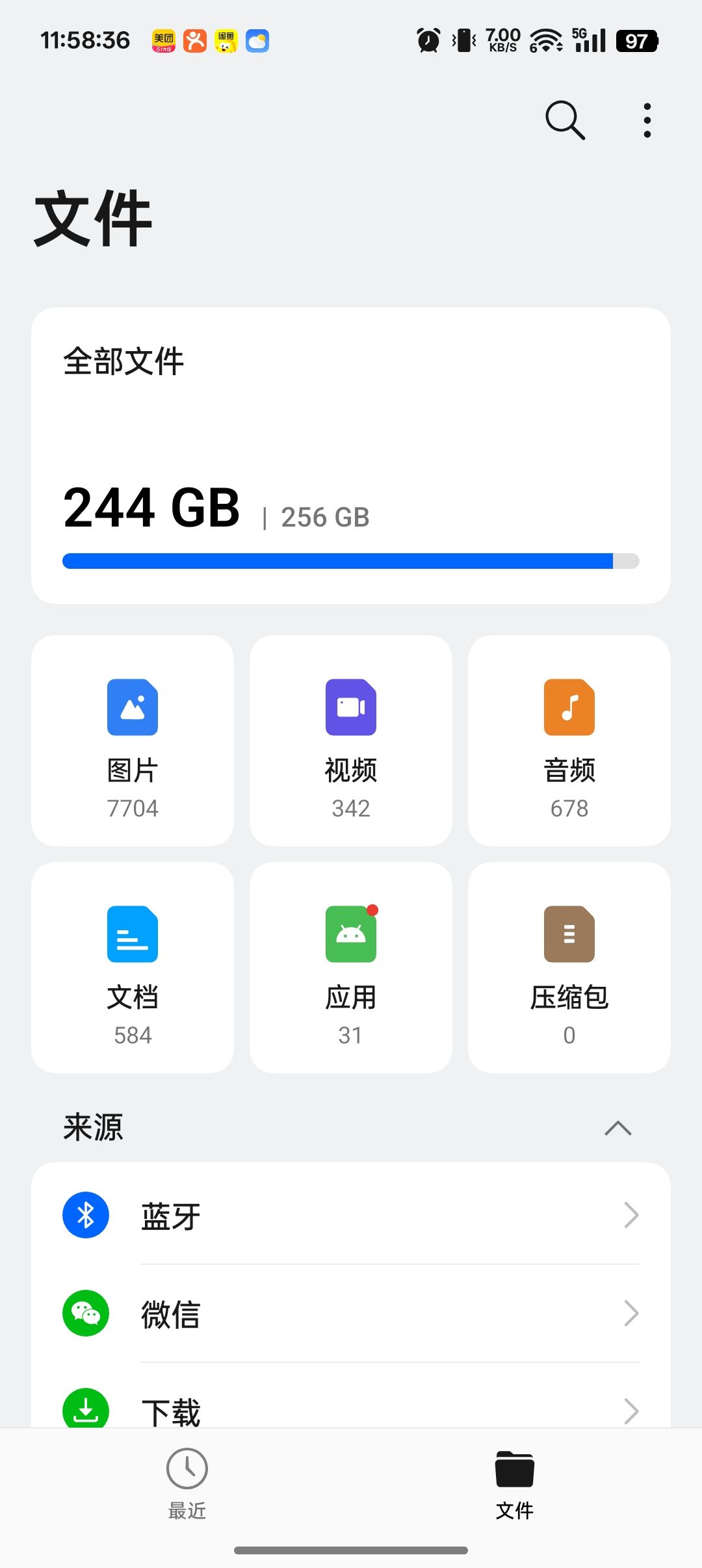The height and width of the screenshot is (1568, 702).
Task: Browse the 音频 category
Action: [x=569, y=740]
